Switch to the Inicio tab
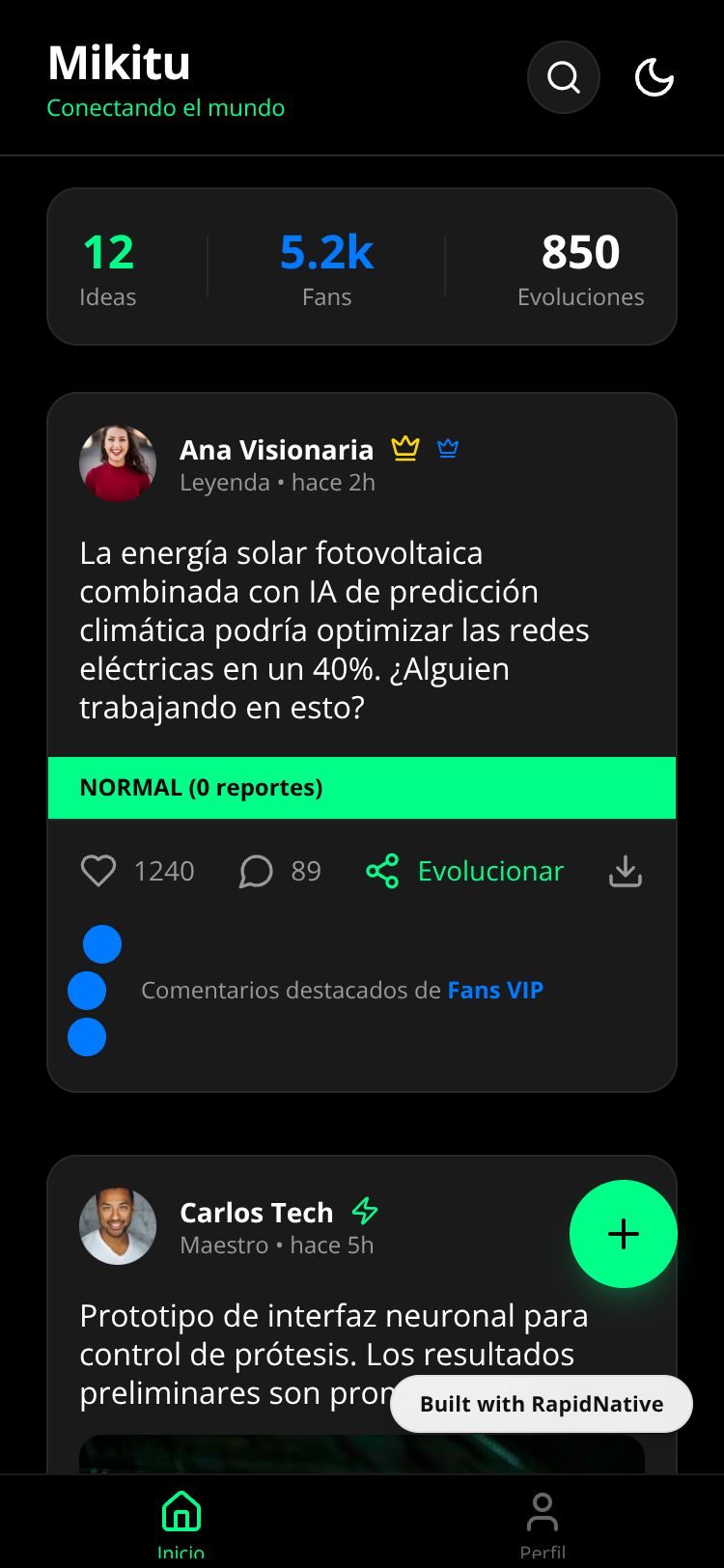This screenshot has width=724, height=1568. tap(181, 1523)
